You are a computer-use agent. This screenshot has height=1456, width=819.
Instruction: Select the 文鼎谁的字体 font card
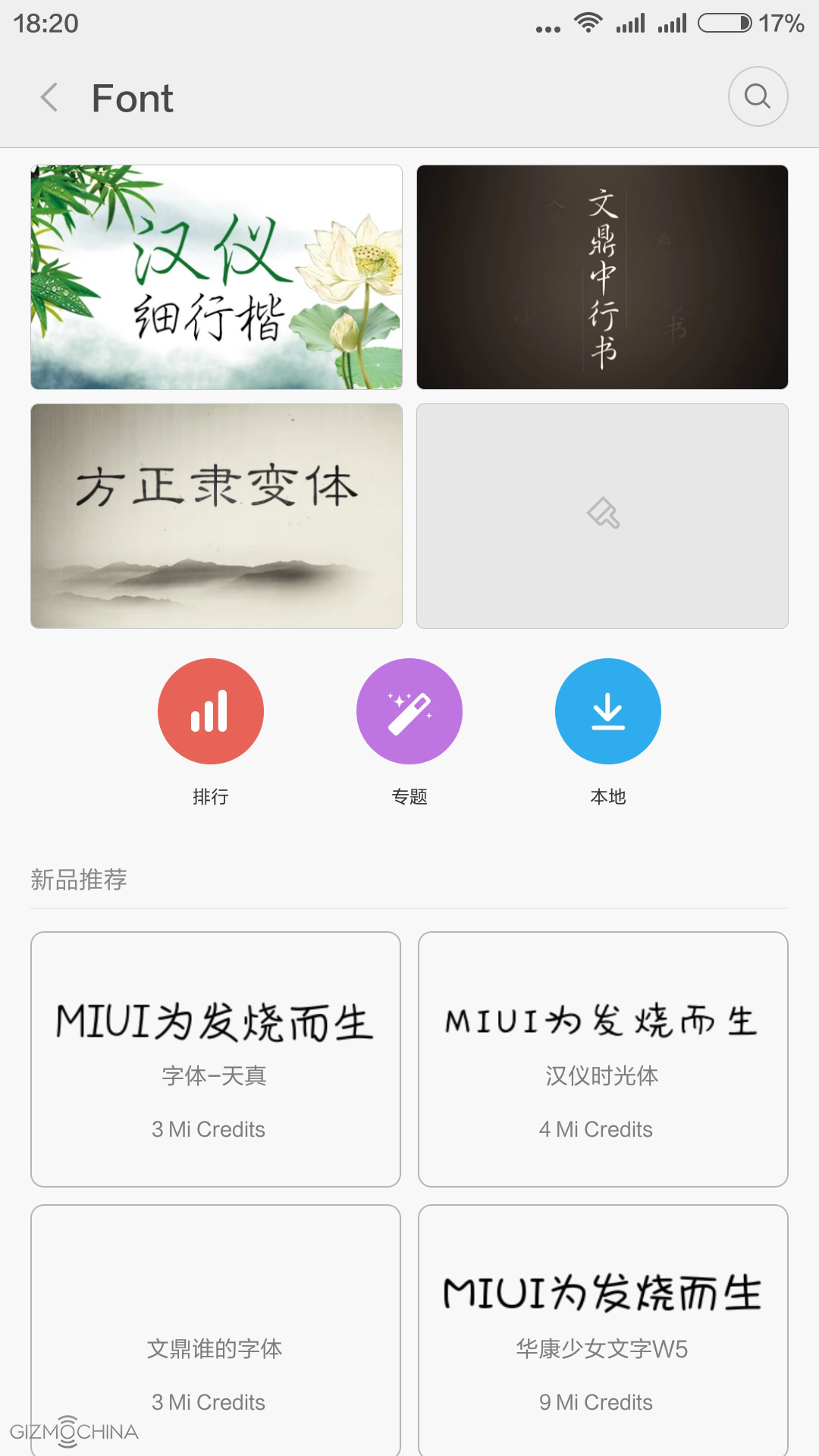215,1330
